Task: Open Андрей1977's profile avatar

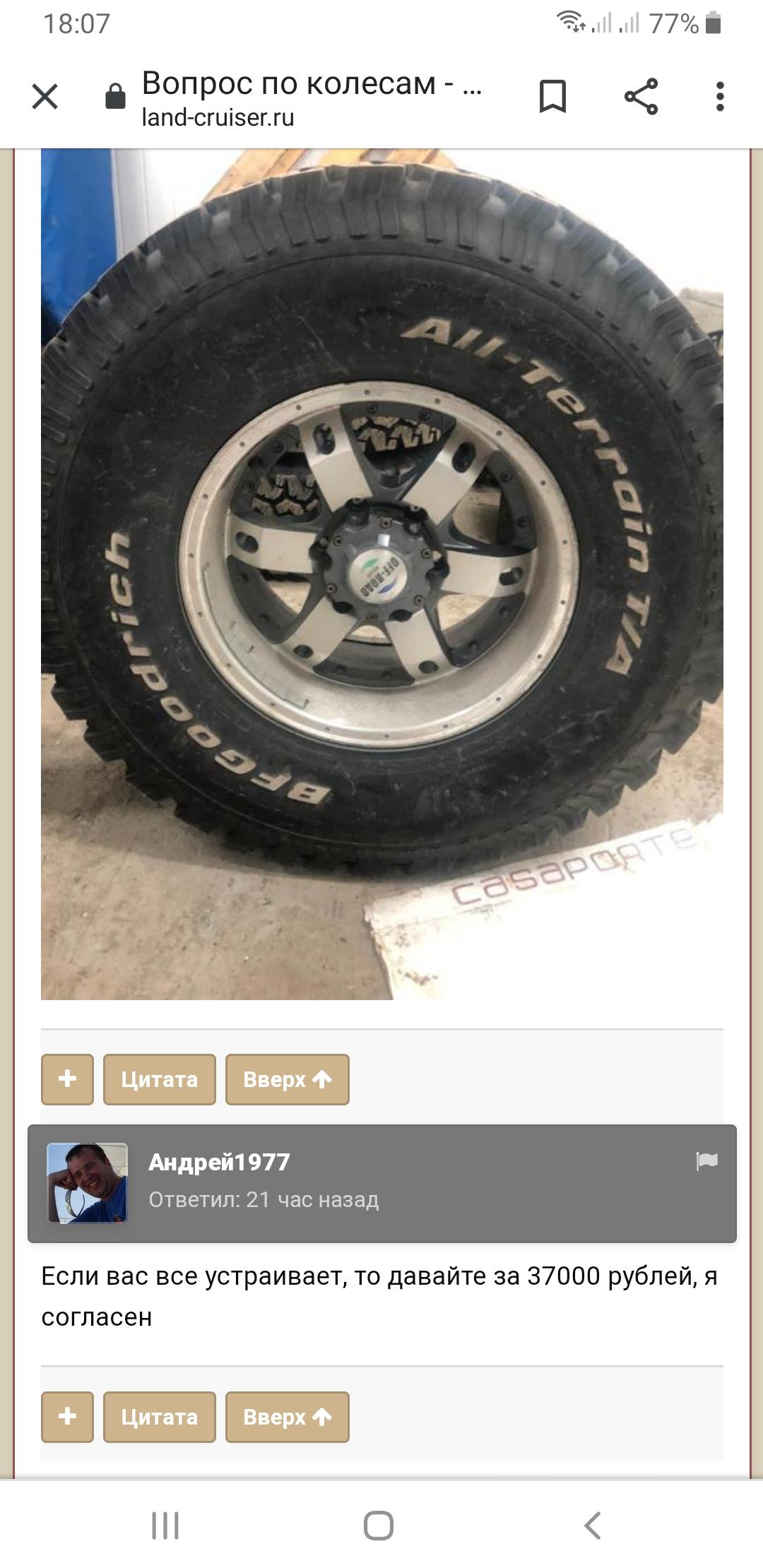Action: click(x=87, y=1183)
